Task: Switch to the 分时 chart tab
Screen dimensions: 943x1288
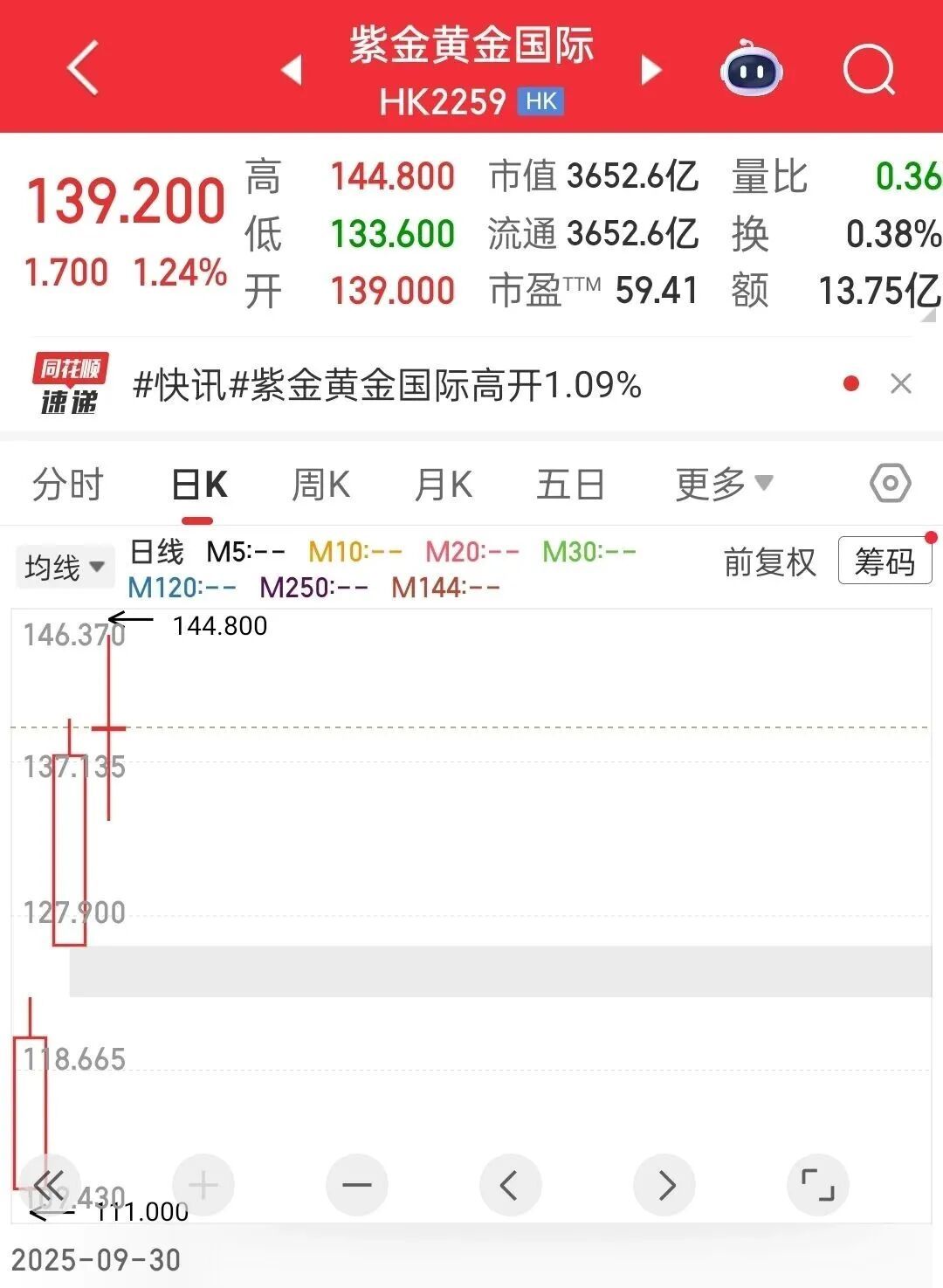Action: click(68, 485)
